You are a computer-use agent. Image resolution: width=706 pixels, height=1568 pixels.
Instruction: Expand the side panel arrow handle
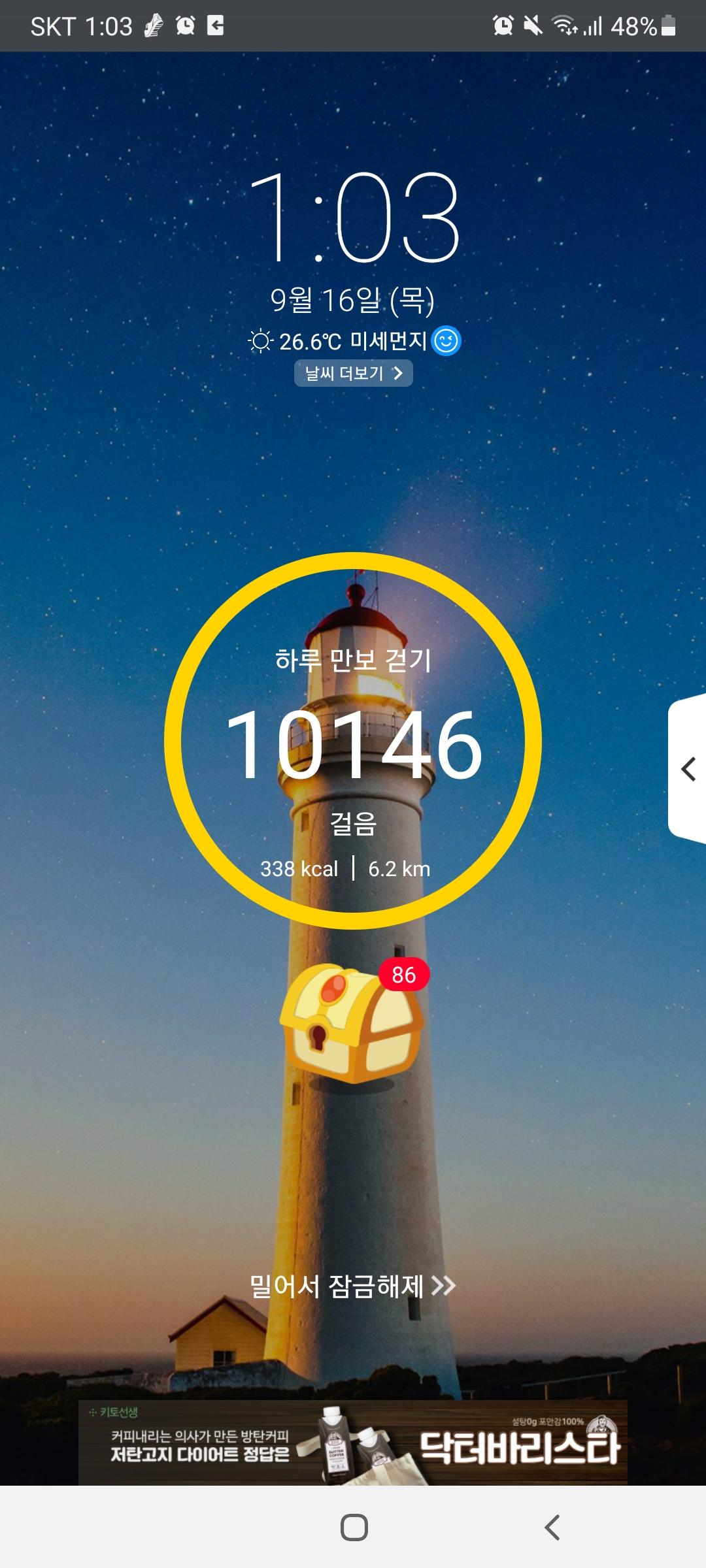[x=688, y=769]
